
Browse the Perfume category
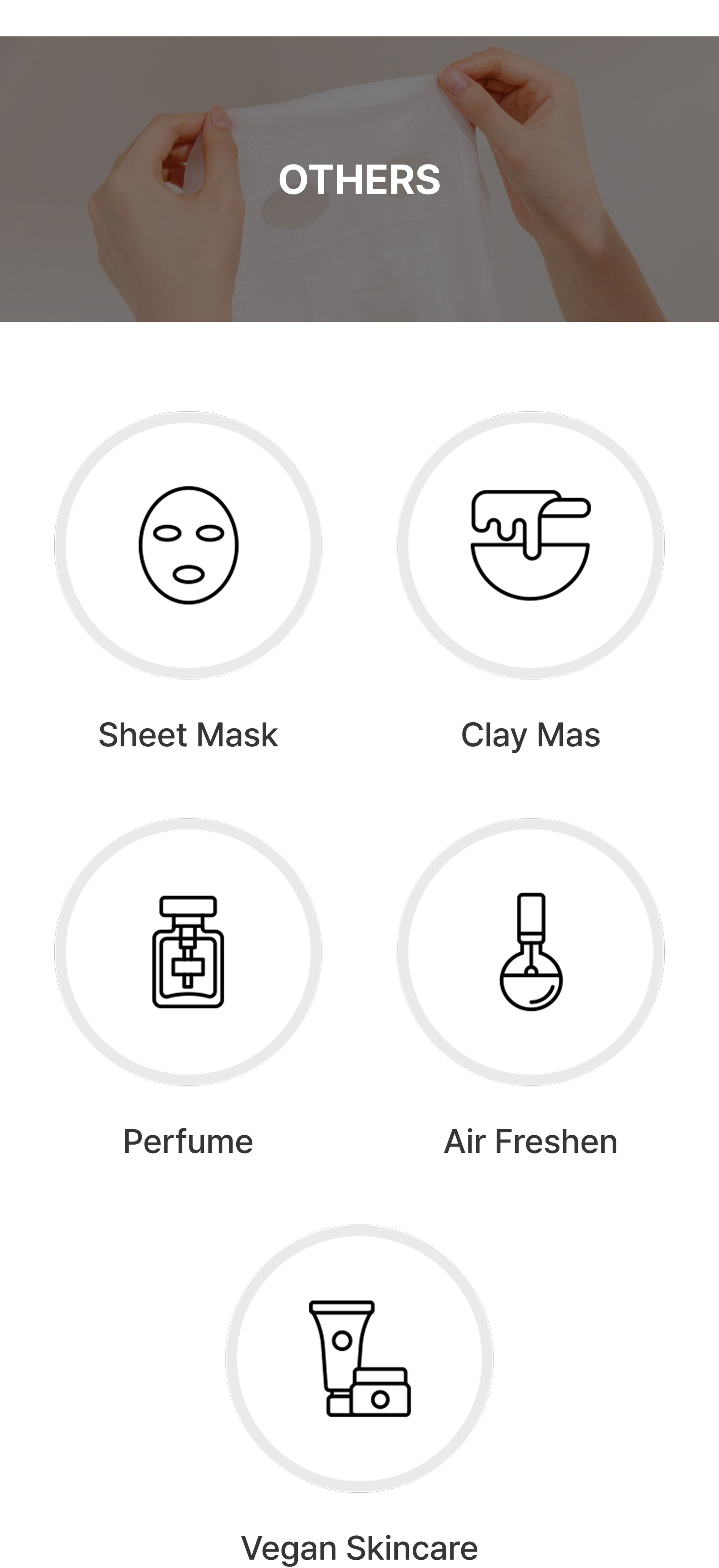pyautogui.click(x=188, y=952)
